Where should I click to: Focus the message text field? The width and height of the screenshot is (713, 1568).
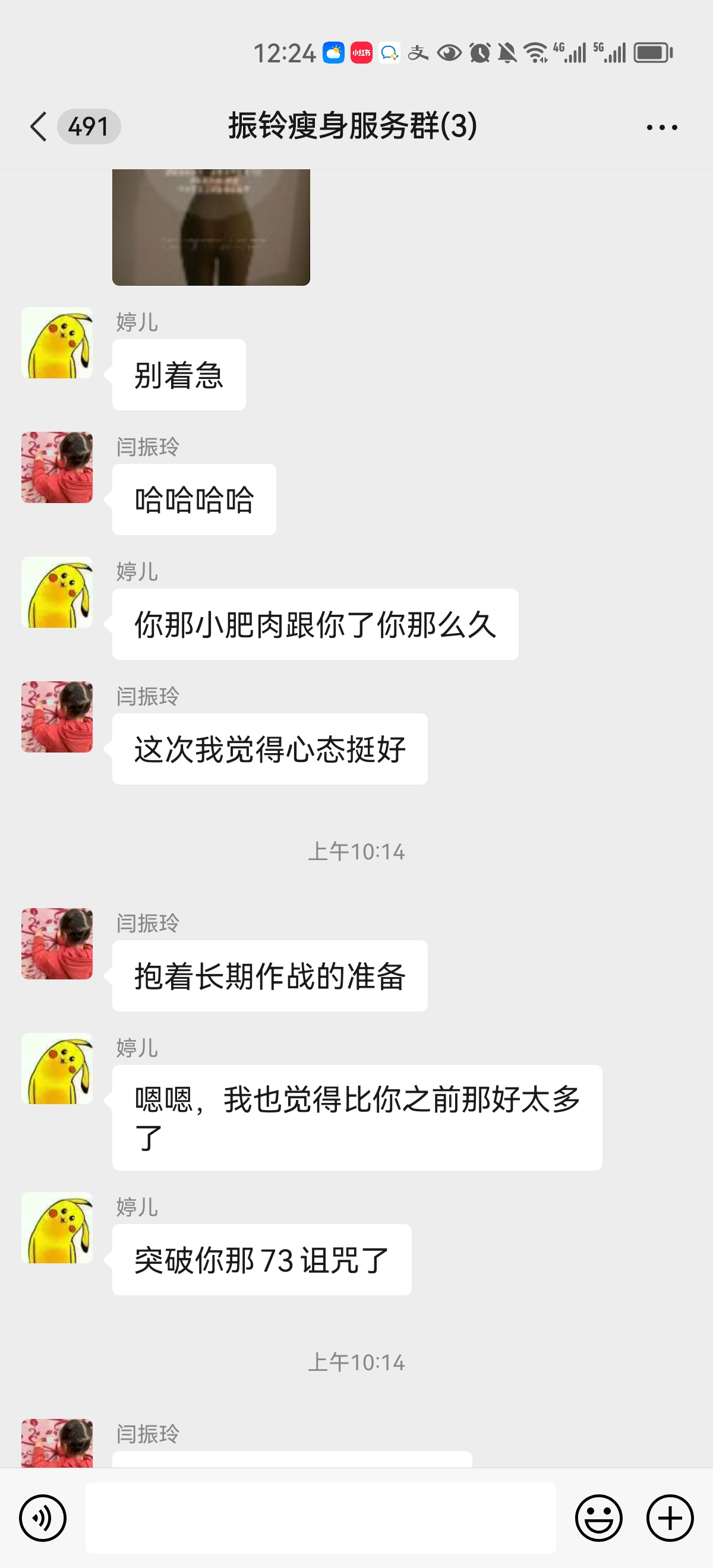point(320,1518)
